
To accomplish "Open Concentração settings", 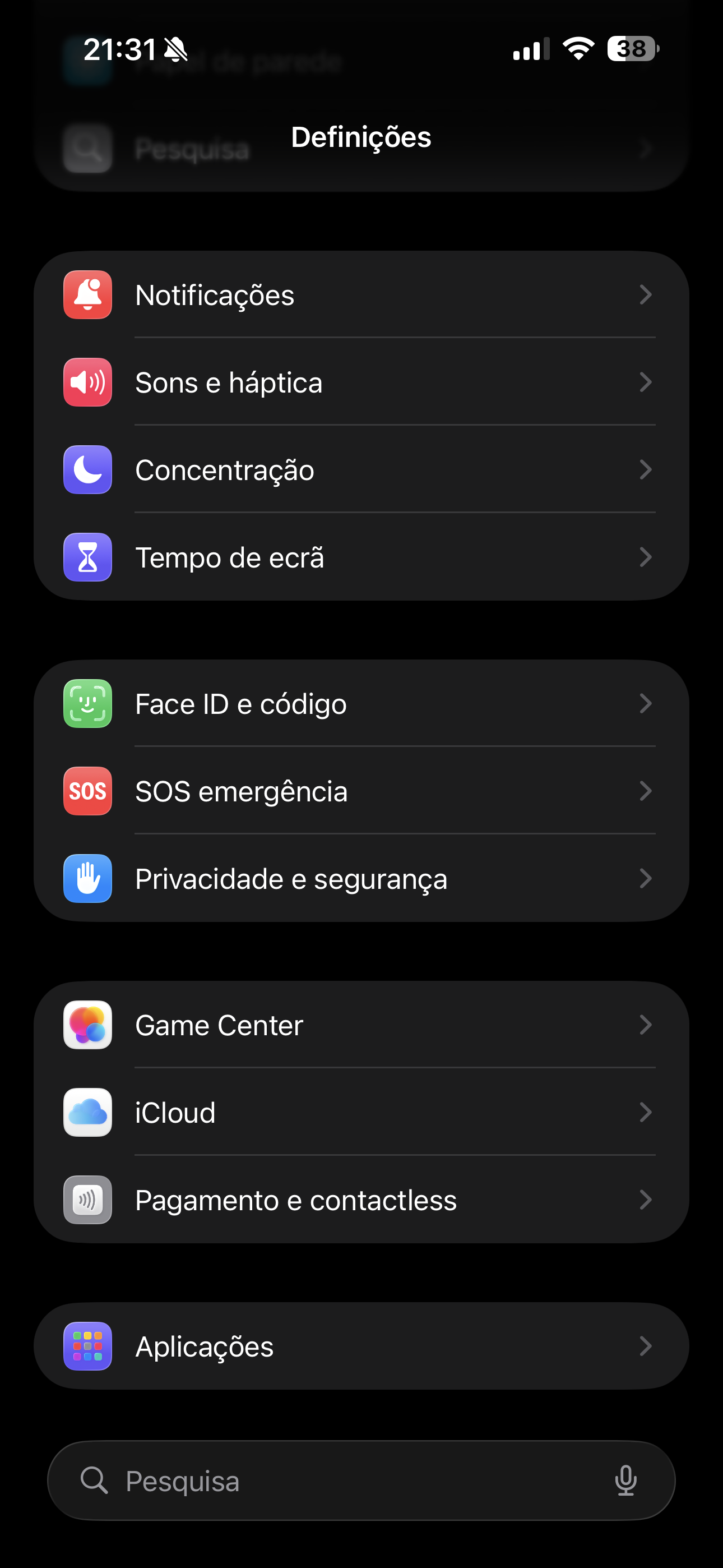I will [x=360, y=470].
